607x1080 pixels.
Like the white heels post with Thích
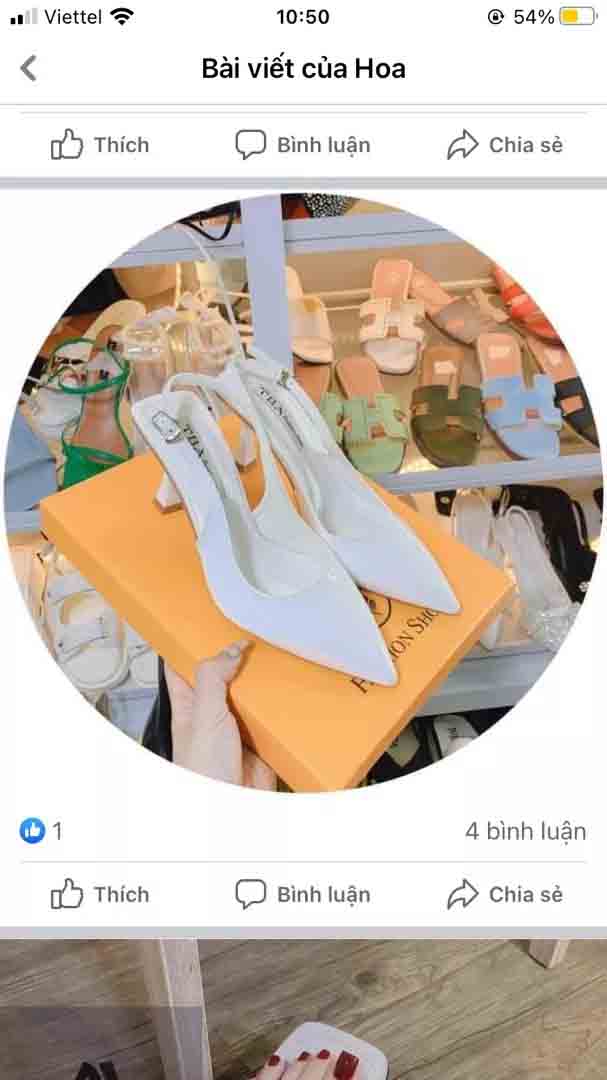[100, 894]
